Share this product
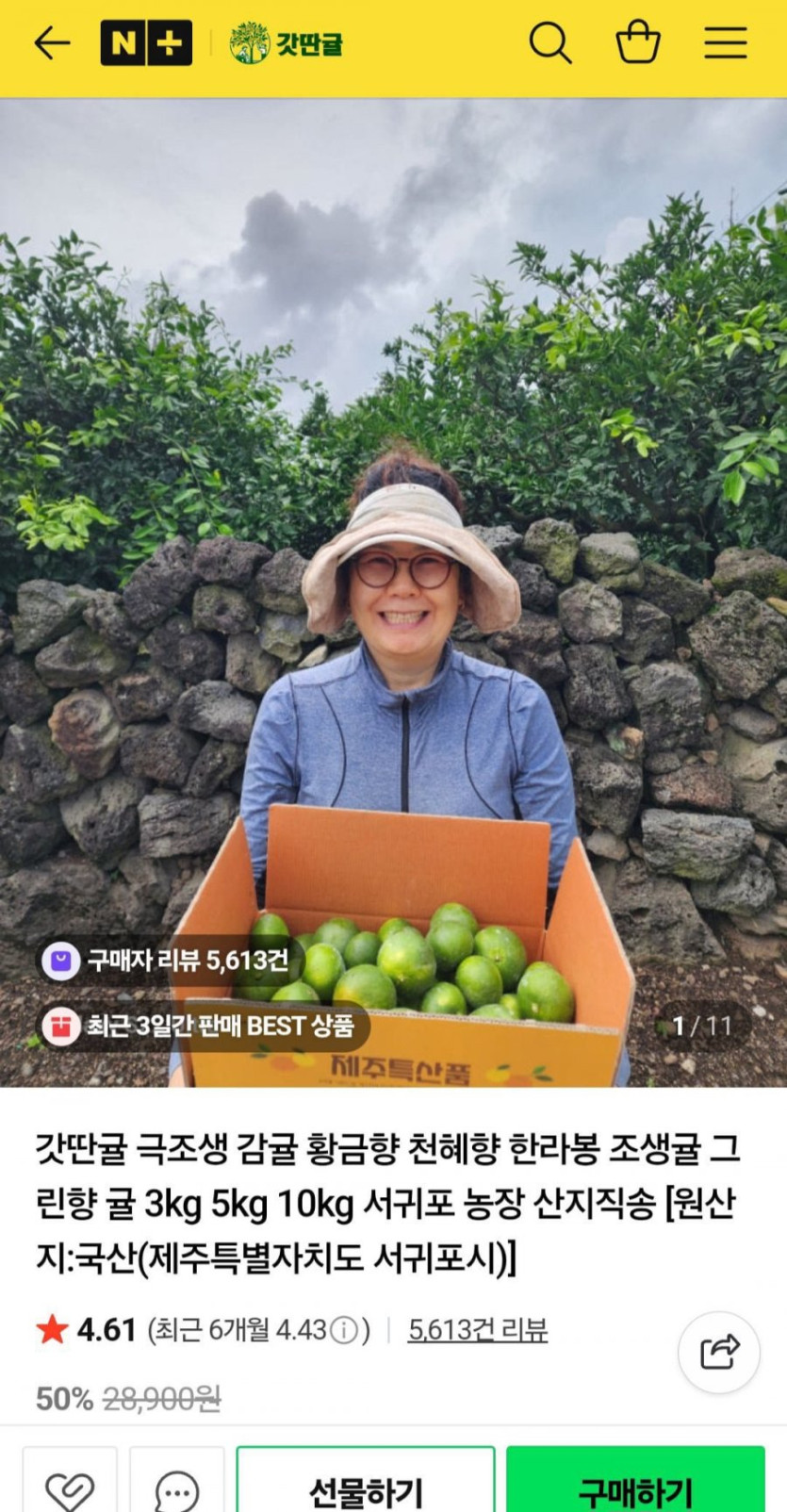The height and width of the screenshot is (1512, 787). coord(719,1352)
